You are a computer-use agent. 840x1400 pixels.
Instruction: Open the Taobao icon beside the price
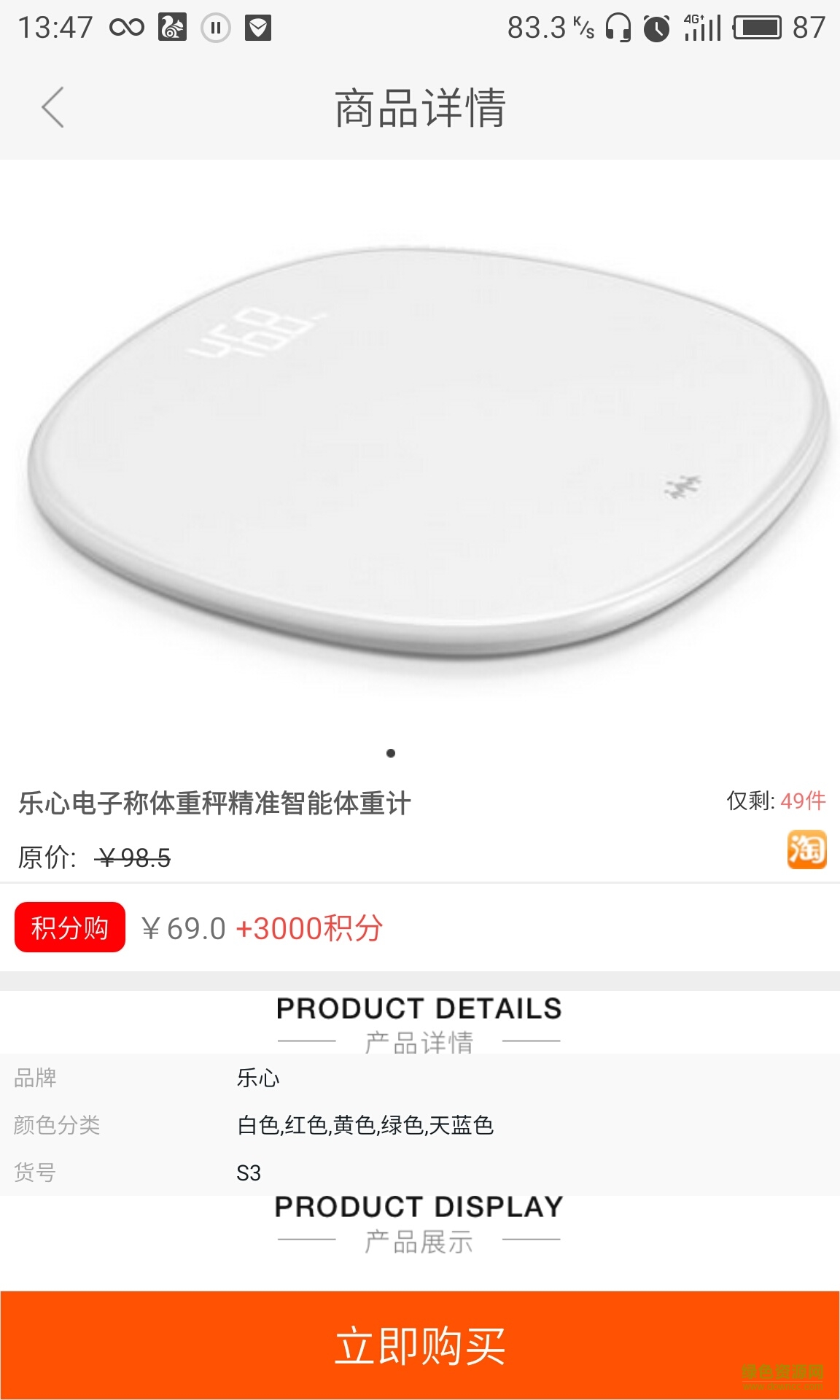(x=806, y=849)
